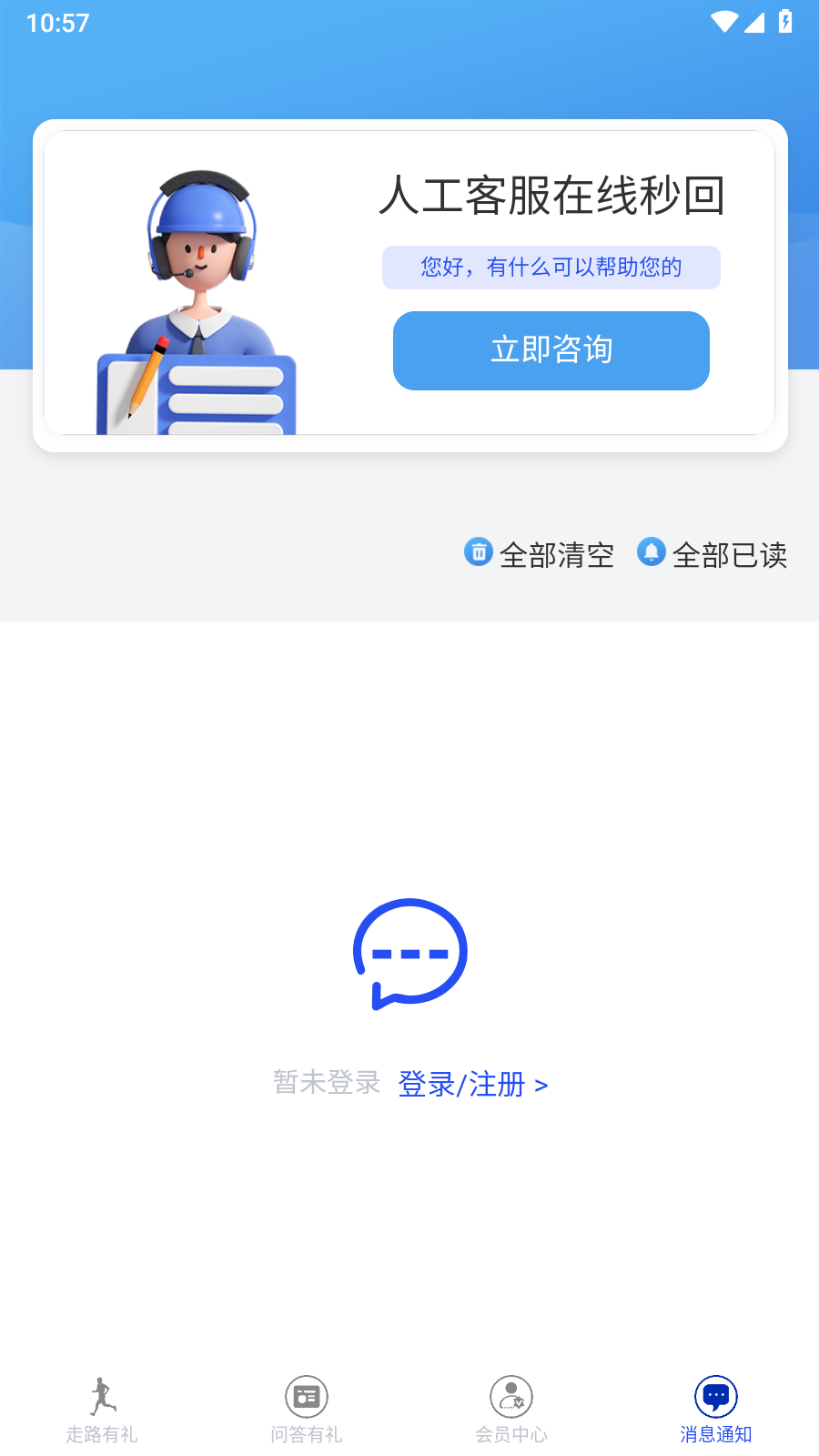Click the bell icon beside 全部已读

[x=652, y=552]
